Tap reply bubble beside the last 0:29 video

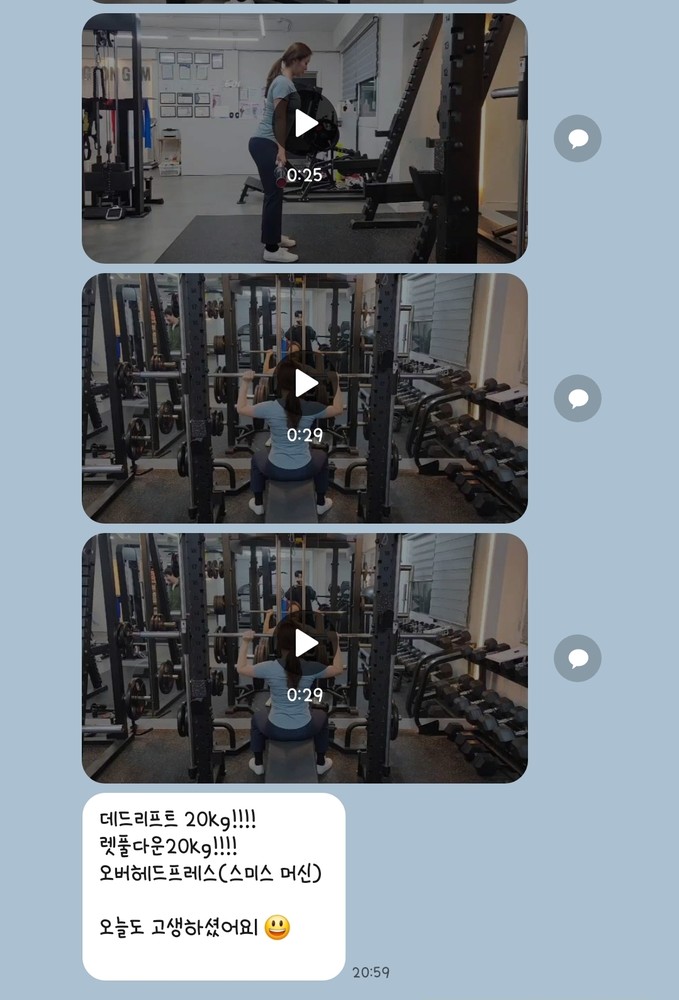(577, 658)
